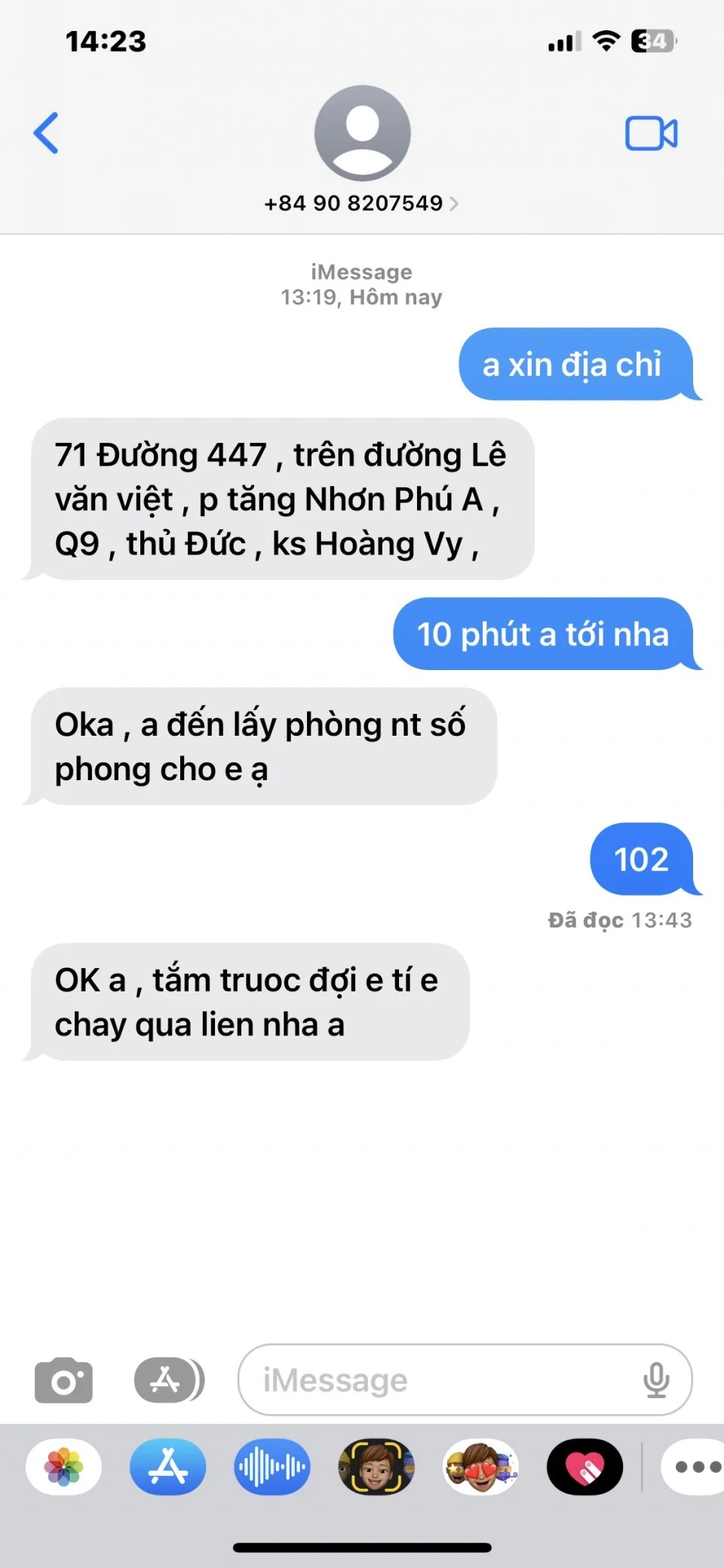The height and width of the screenshot is (1568, 724).
Task: Open the camera to attach a photo
Action: coord(64,1380)
